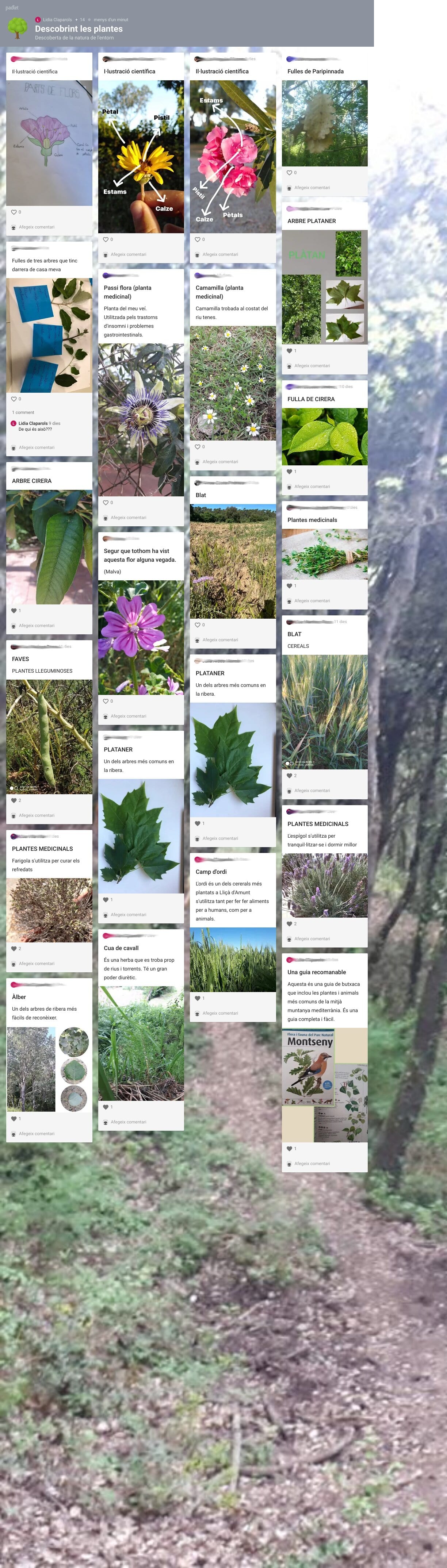Add a comment under Cua de cavall
This screenshot has height=1568, width=447.
pos(128,1122)
